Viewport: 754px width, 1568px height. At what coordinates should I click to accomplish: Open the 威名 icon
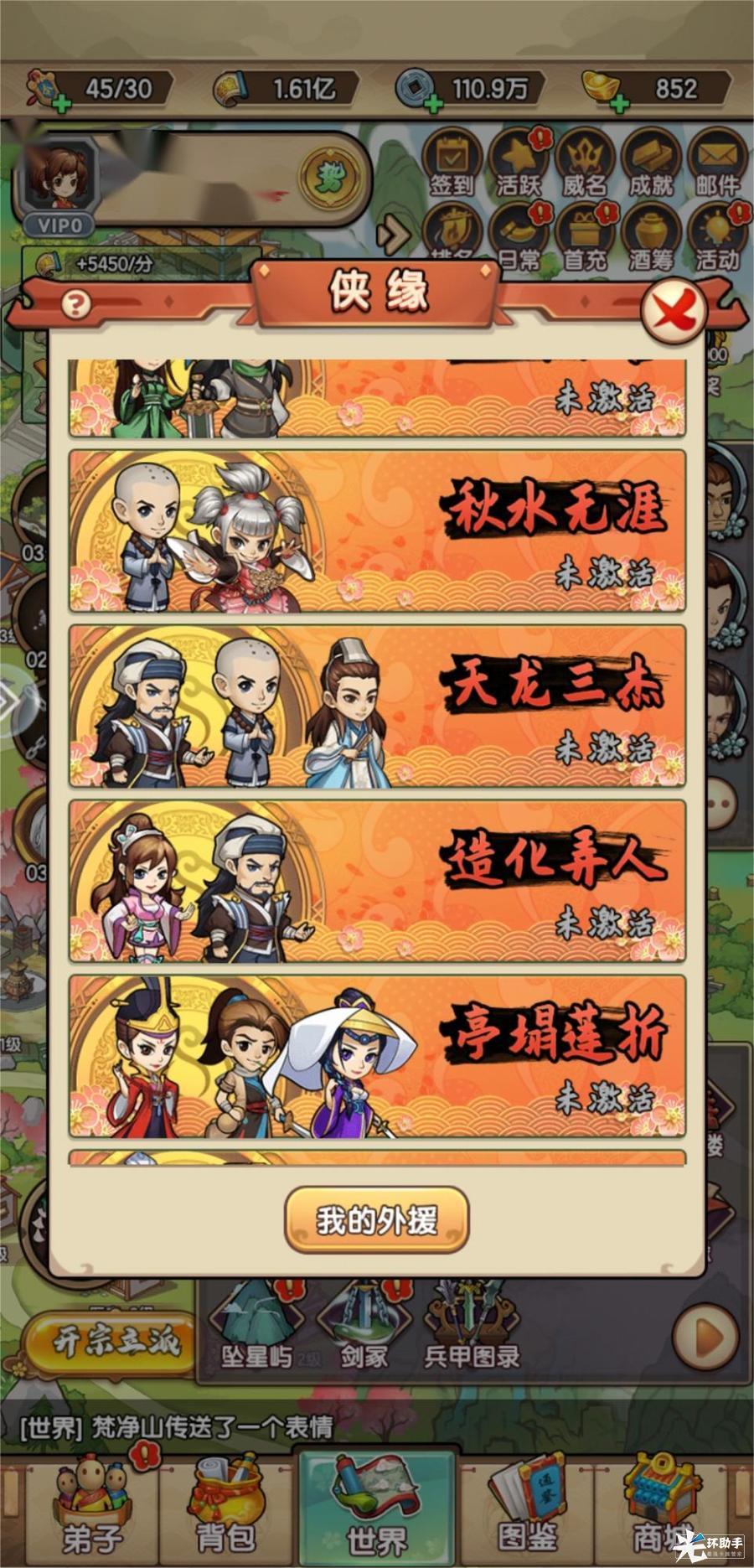coord(585,163)
